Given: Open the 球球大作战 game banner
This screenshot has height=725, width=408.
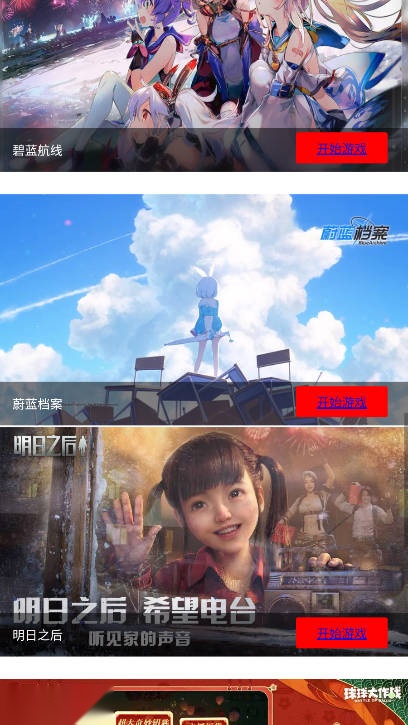Looking at the screenshot, I should tap(204, 702).
